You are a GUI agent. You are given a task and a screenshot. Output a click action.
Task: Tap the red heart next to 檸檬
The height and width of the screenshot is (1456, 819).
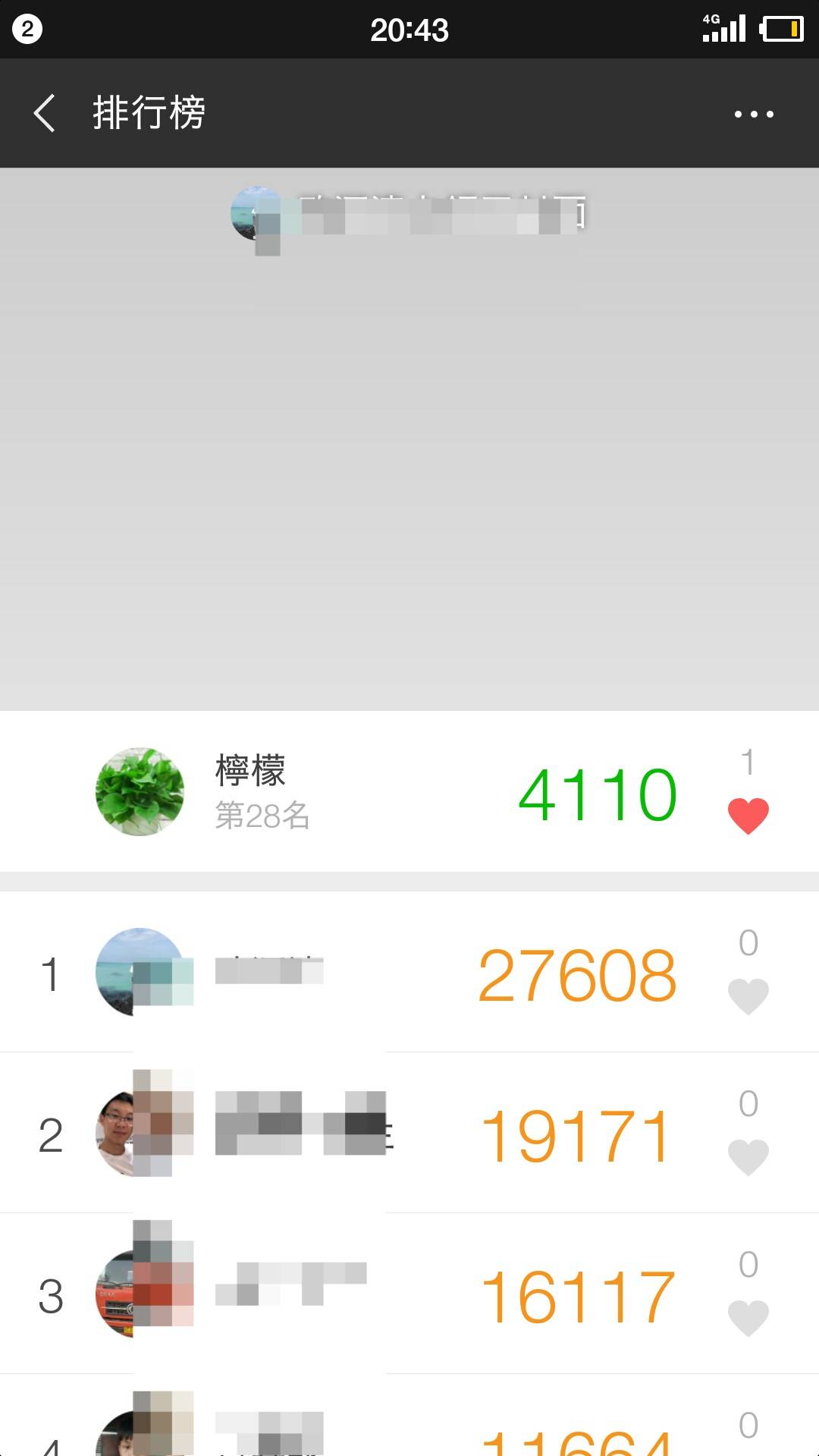pyautogui.click(x=748, y=814)
